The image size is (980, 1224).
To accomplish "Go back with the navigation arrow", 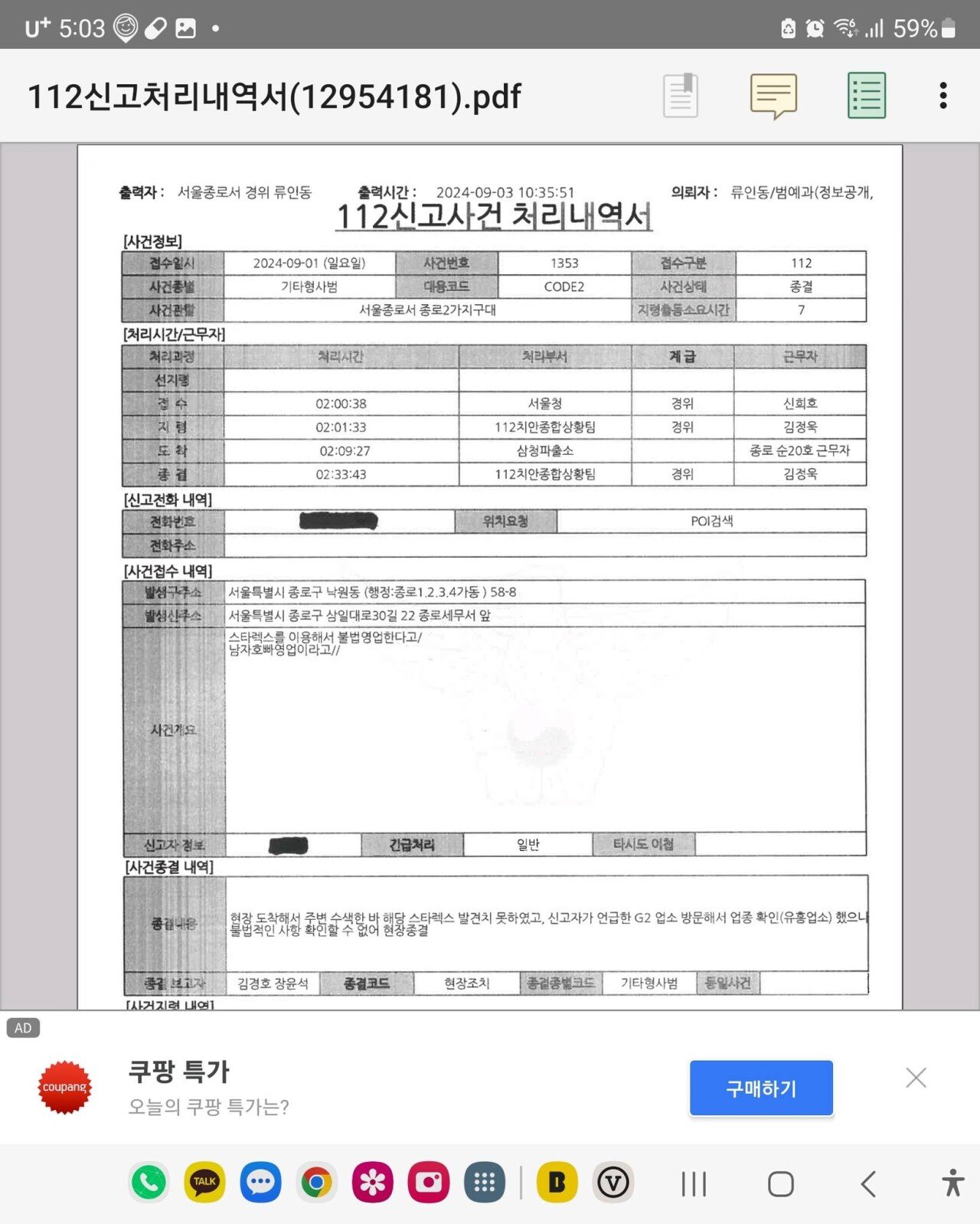I will tap(867, 1184).
